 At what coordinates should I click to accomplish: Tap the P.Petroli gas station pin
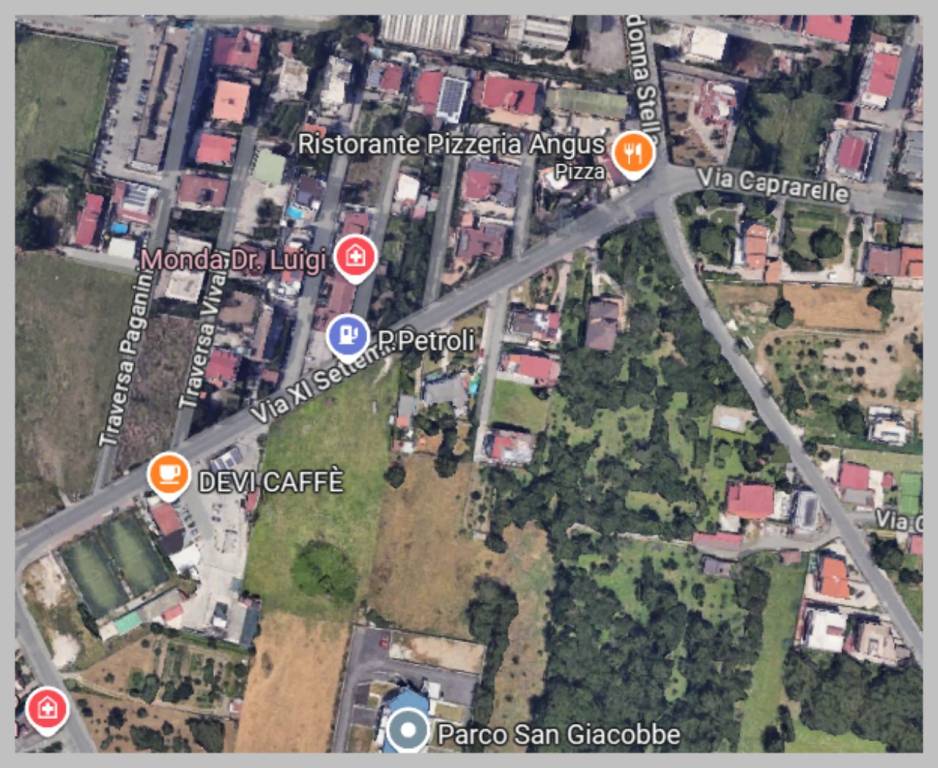click(x=347, y=336)
